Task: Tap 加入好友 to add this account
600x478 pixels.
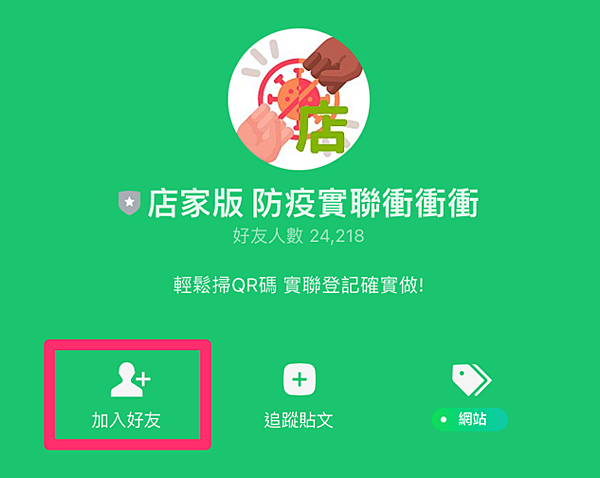Action: (128, 396)
